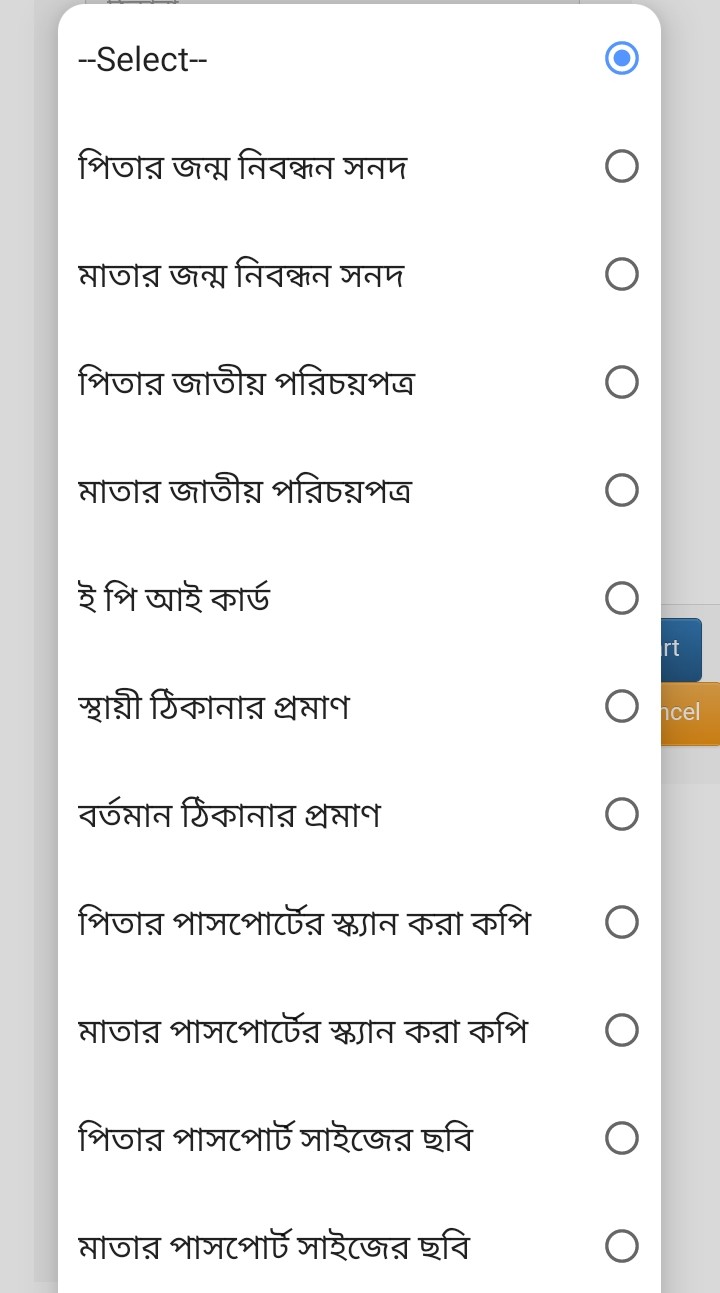720x1293 pixels.
Task: Select মাতার পাসপোর্টের স্ক্যান করা কপি
Action: (359, 1030)
